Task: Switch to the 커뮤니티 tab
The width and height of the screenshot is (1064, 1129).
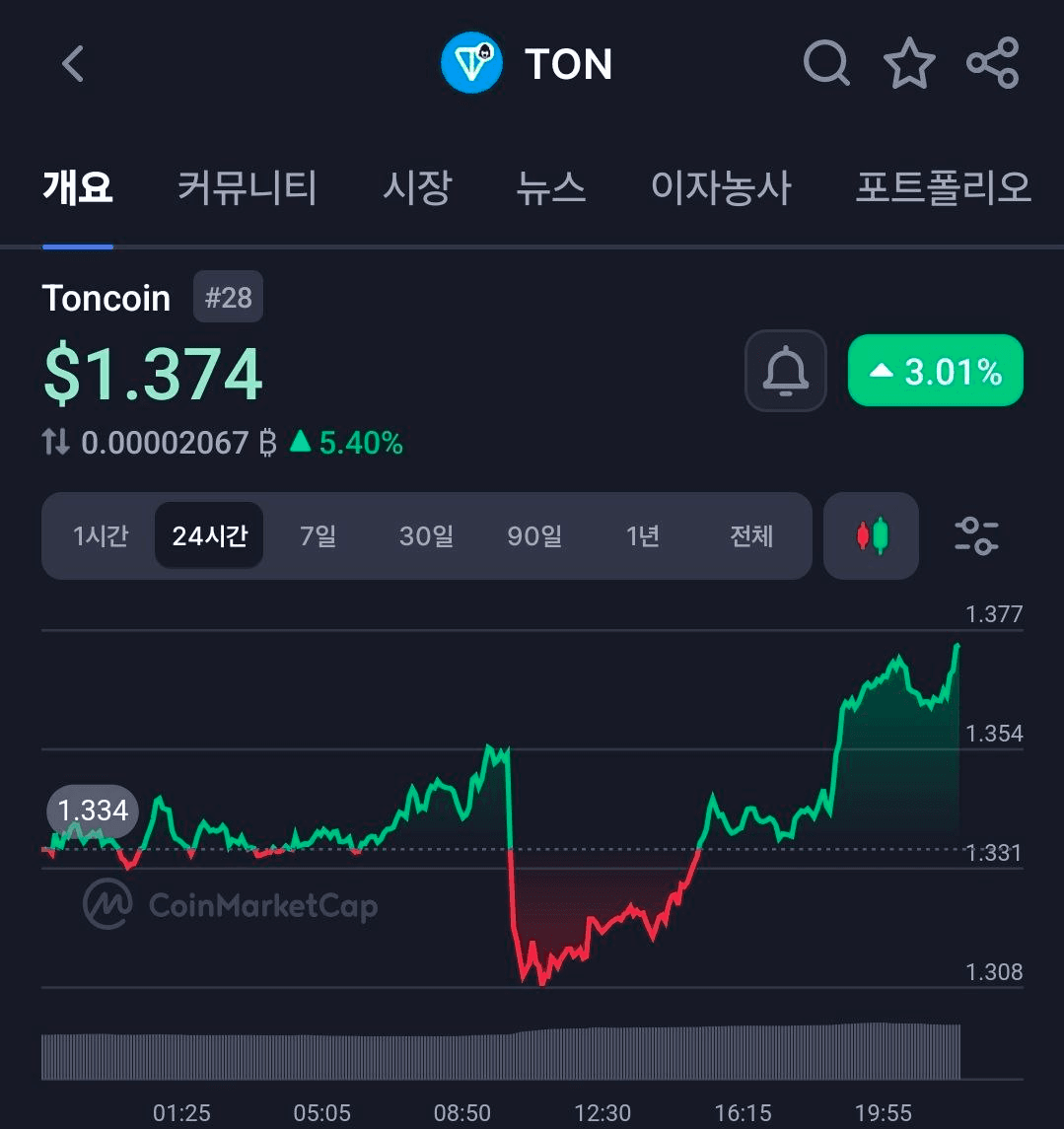Action: pos(247,187)
